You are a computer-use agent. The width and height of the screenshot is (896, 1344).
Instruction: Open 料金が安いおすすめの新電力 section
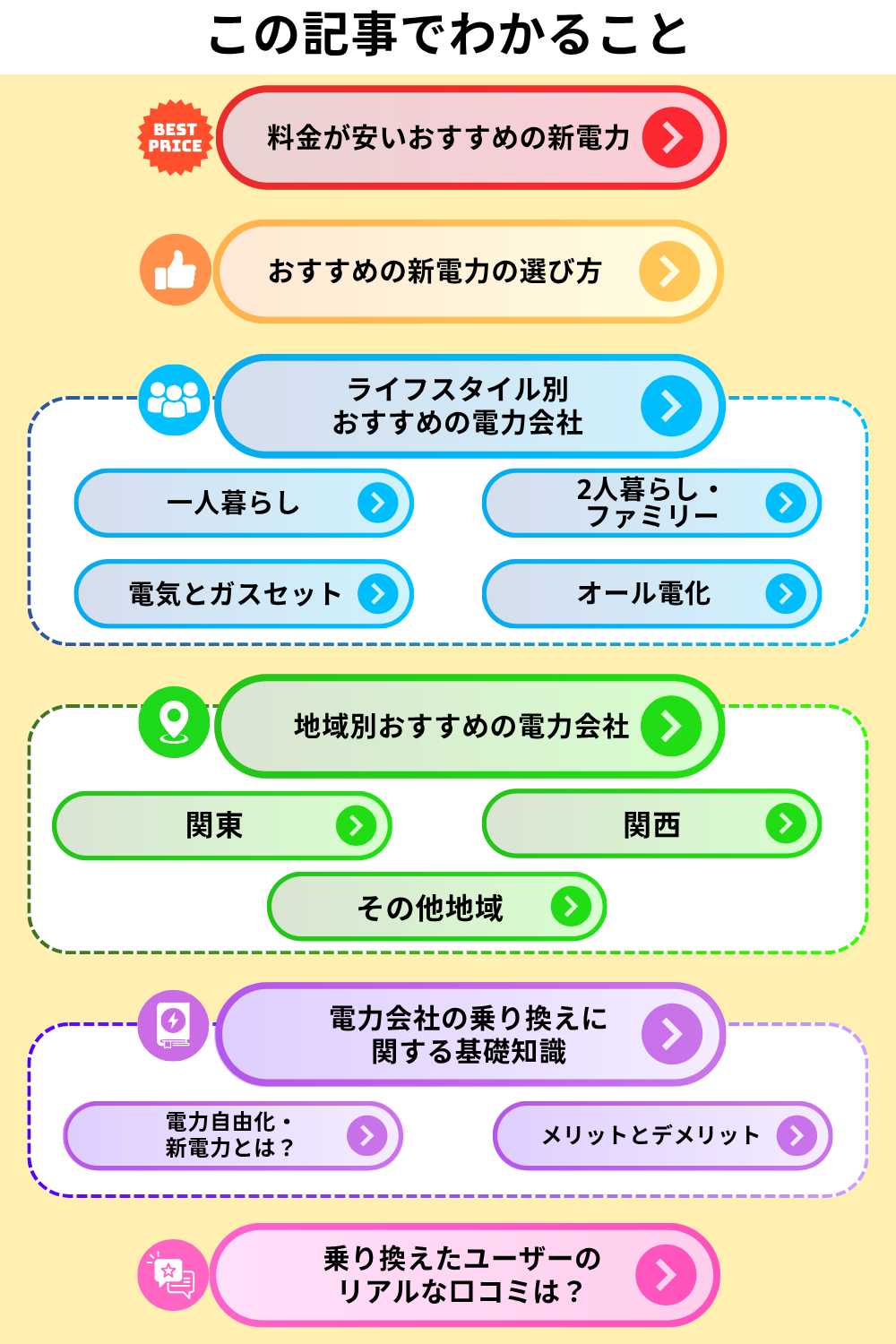point(470,138)
